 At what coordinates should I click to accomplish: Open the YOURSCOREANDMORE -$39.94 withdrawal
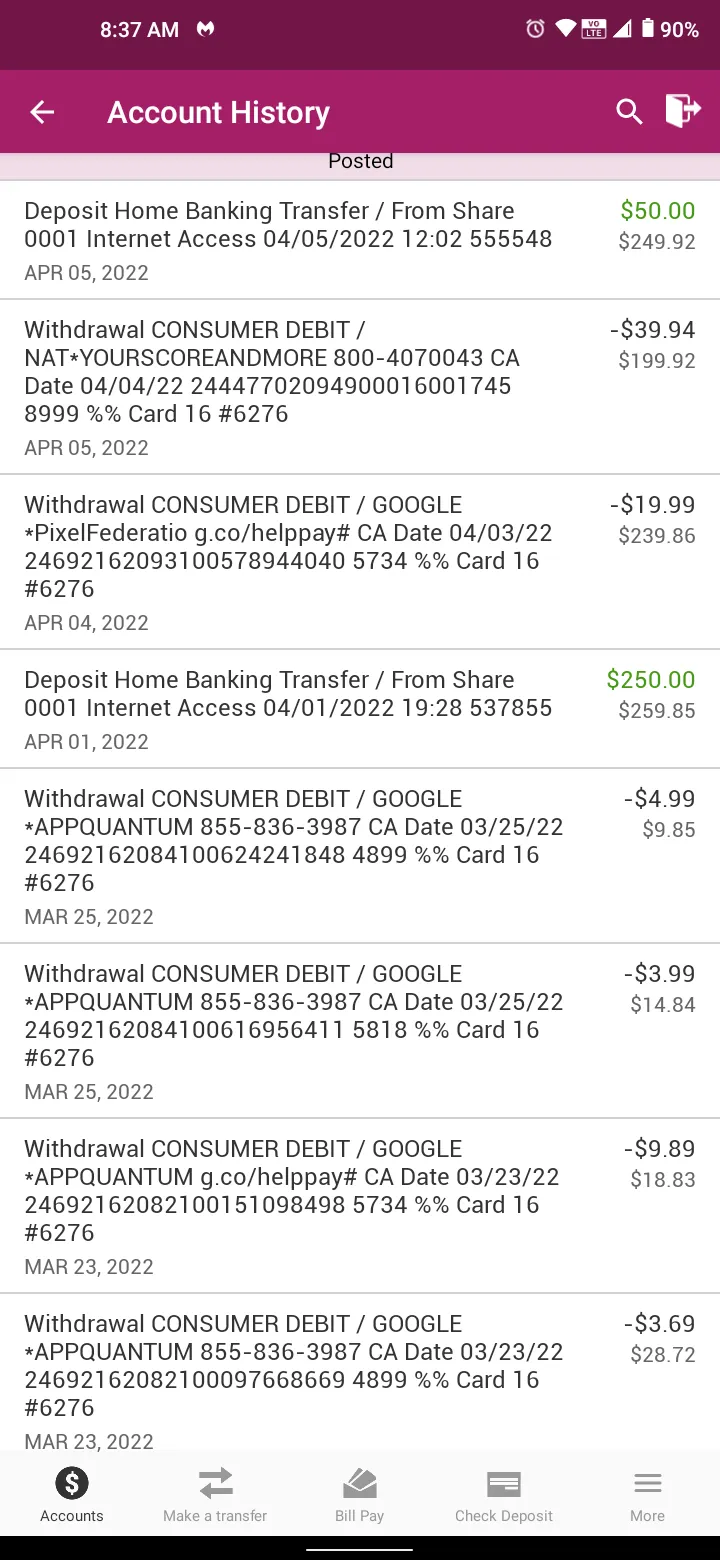[x=360, y=387]
